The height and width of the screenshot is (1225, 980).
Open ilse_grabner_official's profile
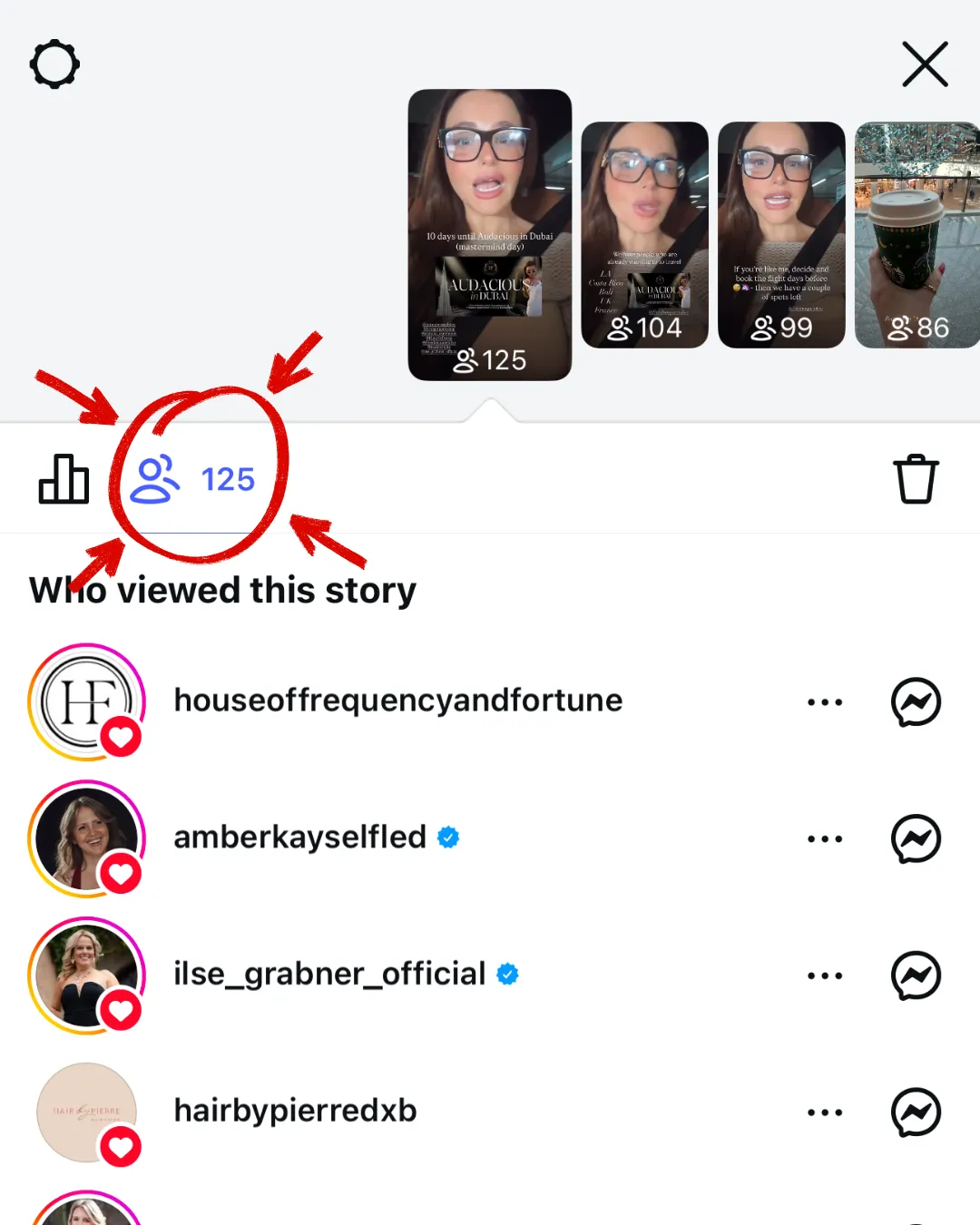329,974
